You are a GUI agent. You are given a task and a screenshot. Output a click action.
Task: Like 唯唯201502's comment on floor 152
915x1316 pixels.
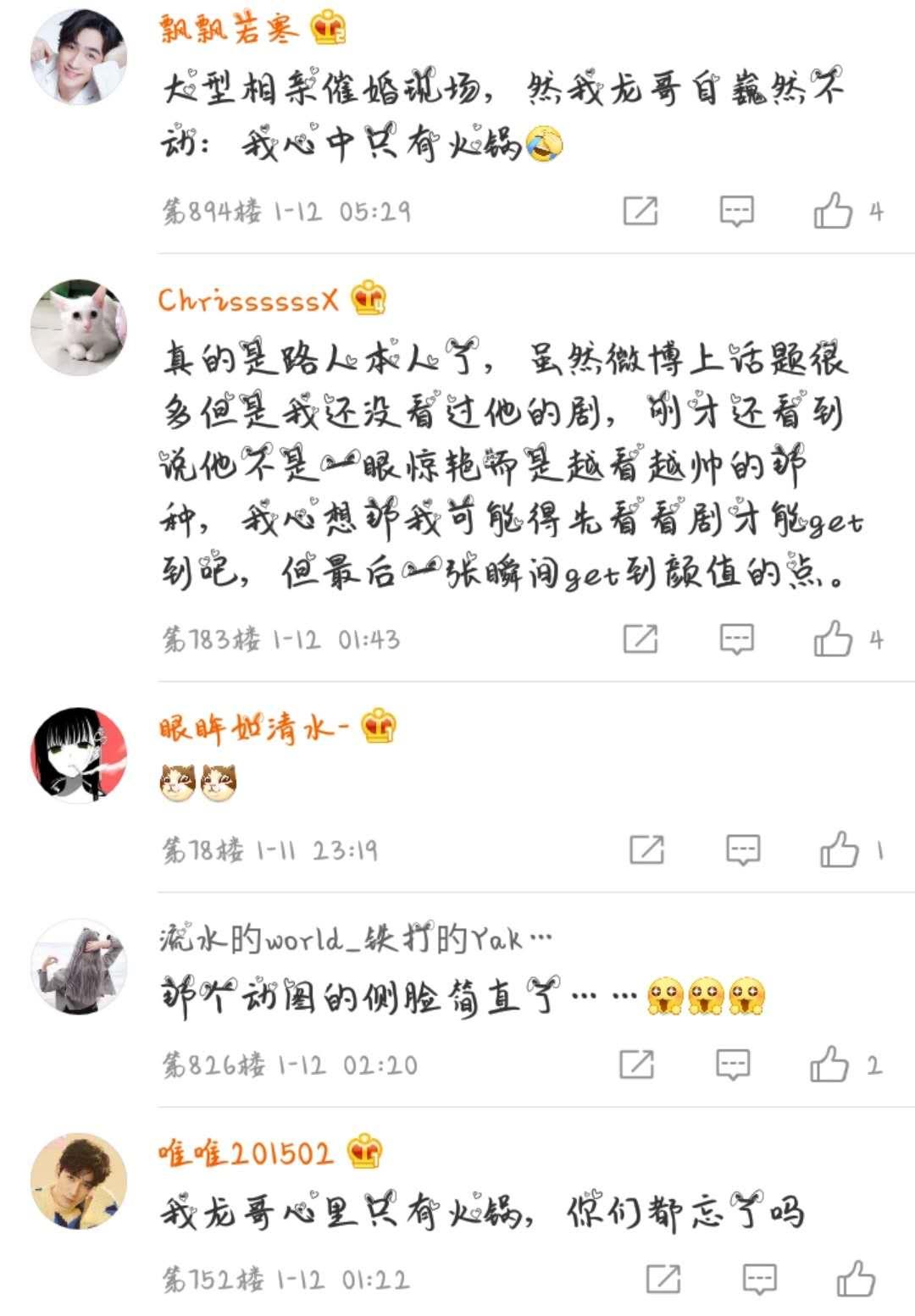856,1279
